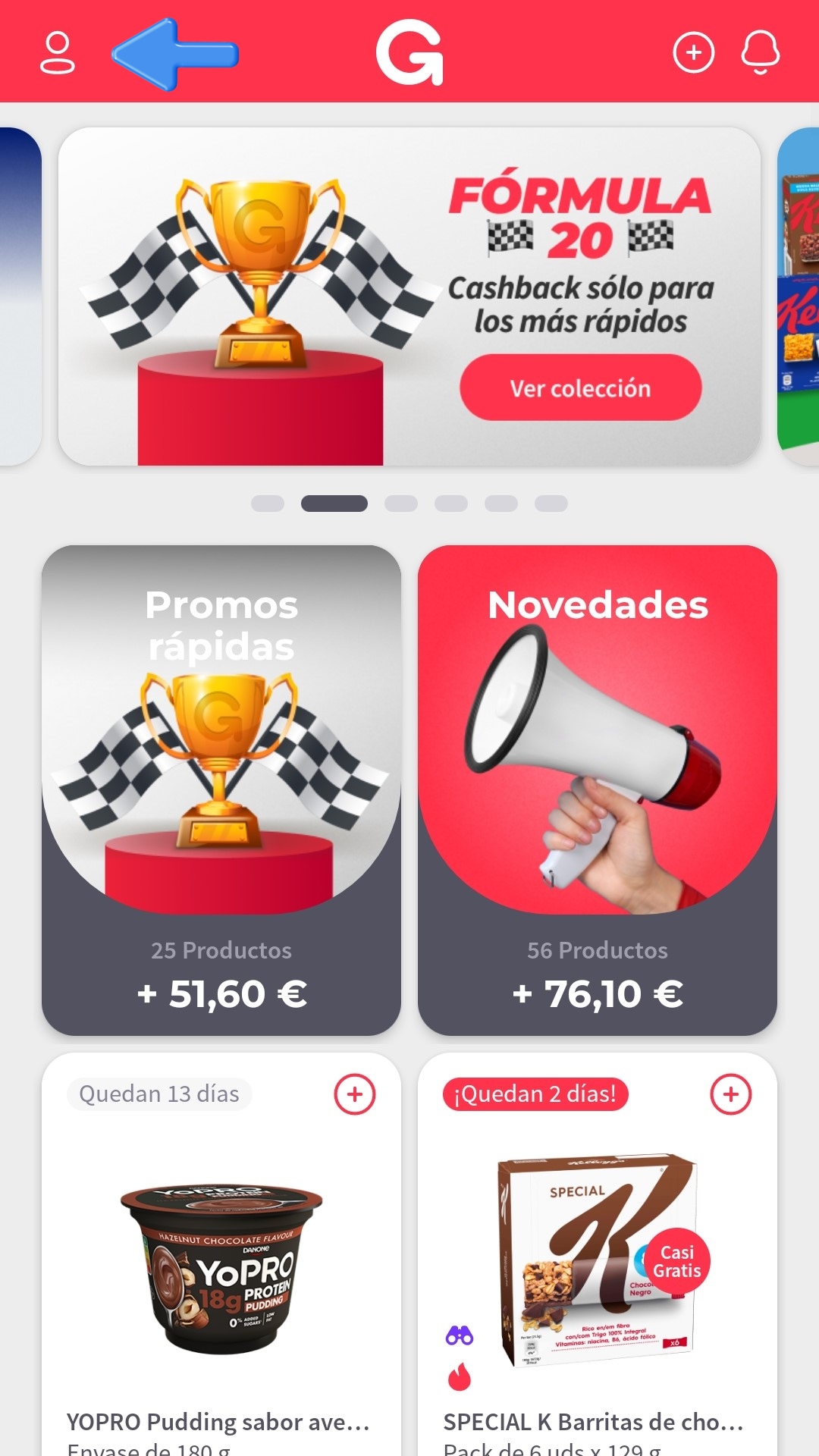Add SPECIAL K Barritas with the plus button
The height and width of the screenshot is (1456, 819).
tap(731, 1094)
